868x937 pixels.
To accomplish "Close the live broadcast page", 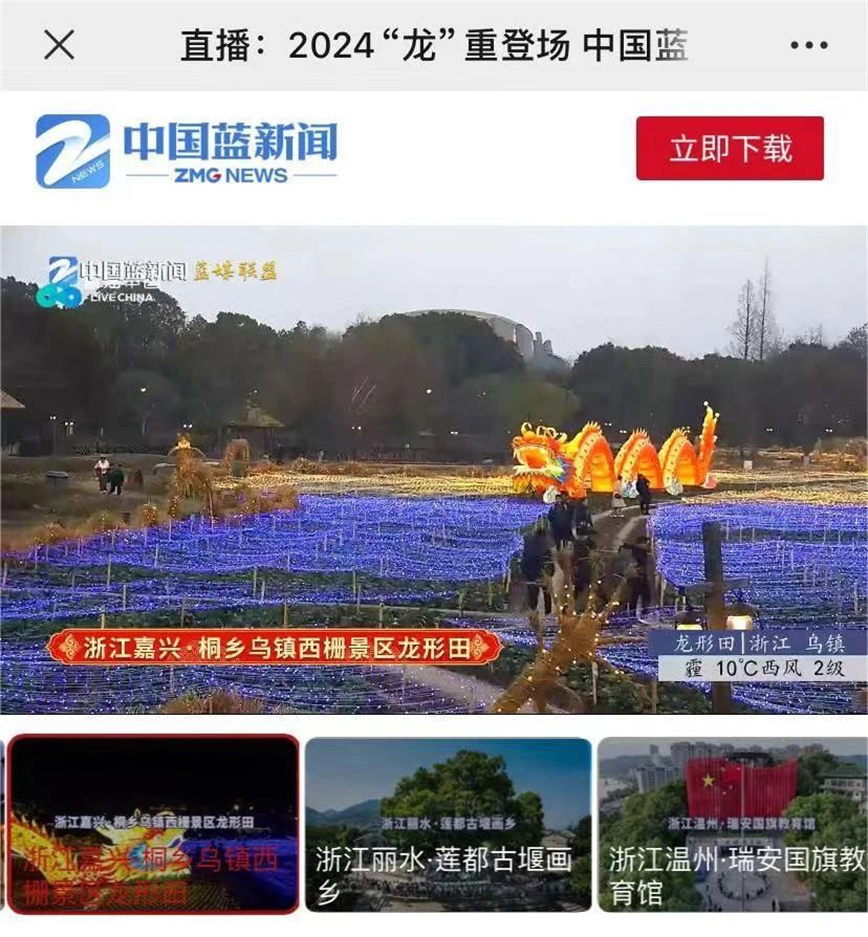I will pos(59,45).
